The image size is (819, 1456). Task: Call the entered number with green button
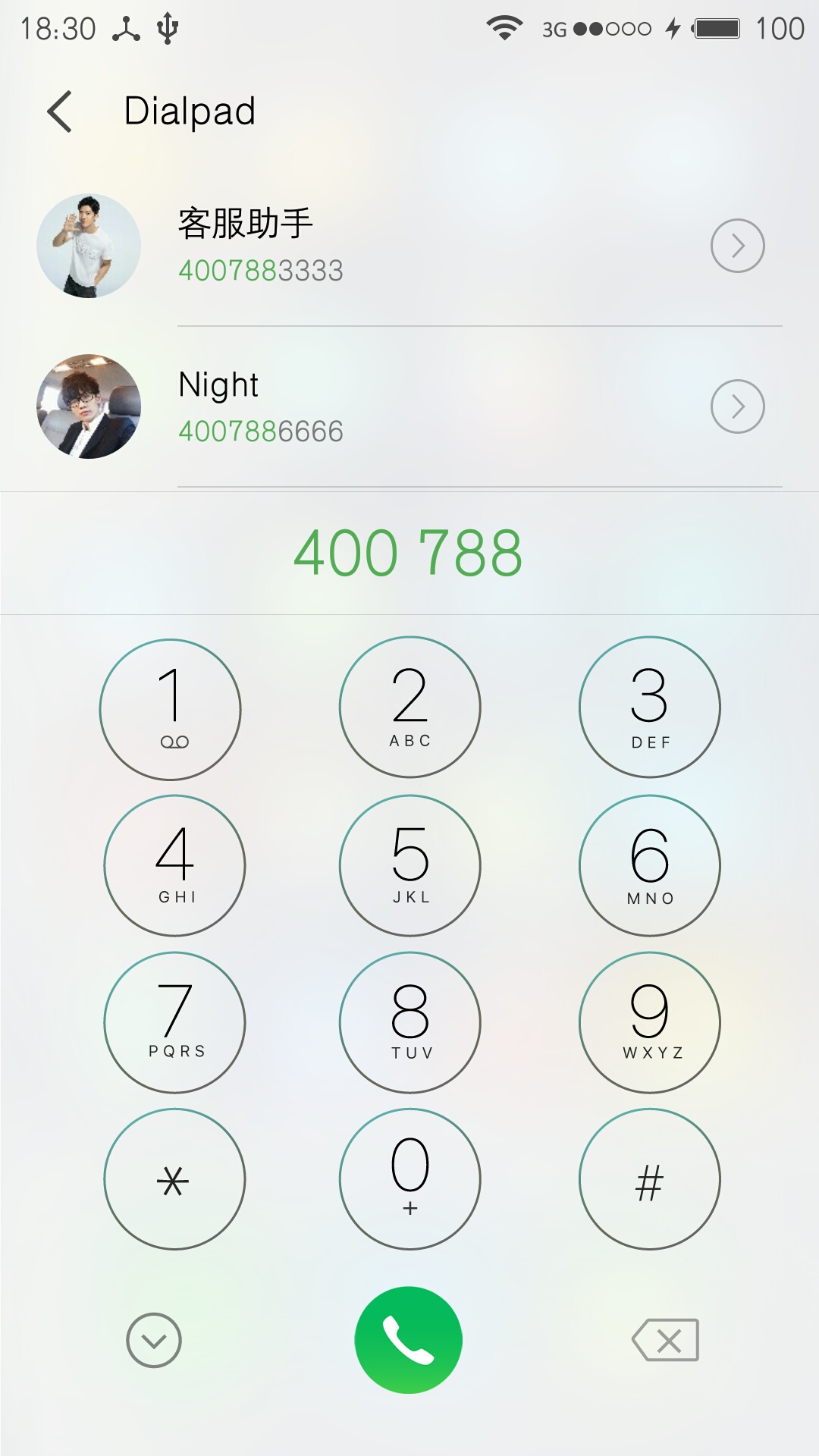click(x=409, y=1340)
